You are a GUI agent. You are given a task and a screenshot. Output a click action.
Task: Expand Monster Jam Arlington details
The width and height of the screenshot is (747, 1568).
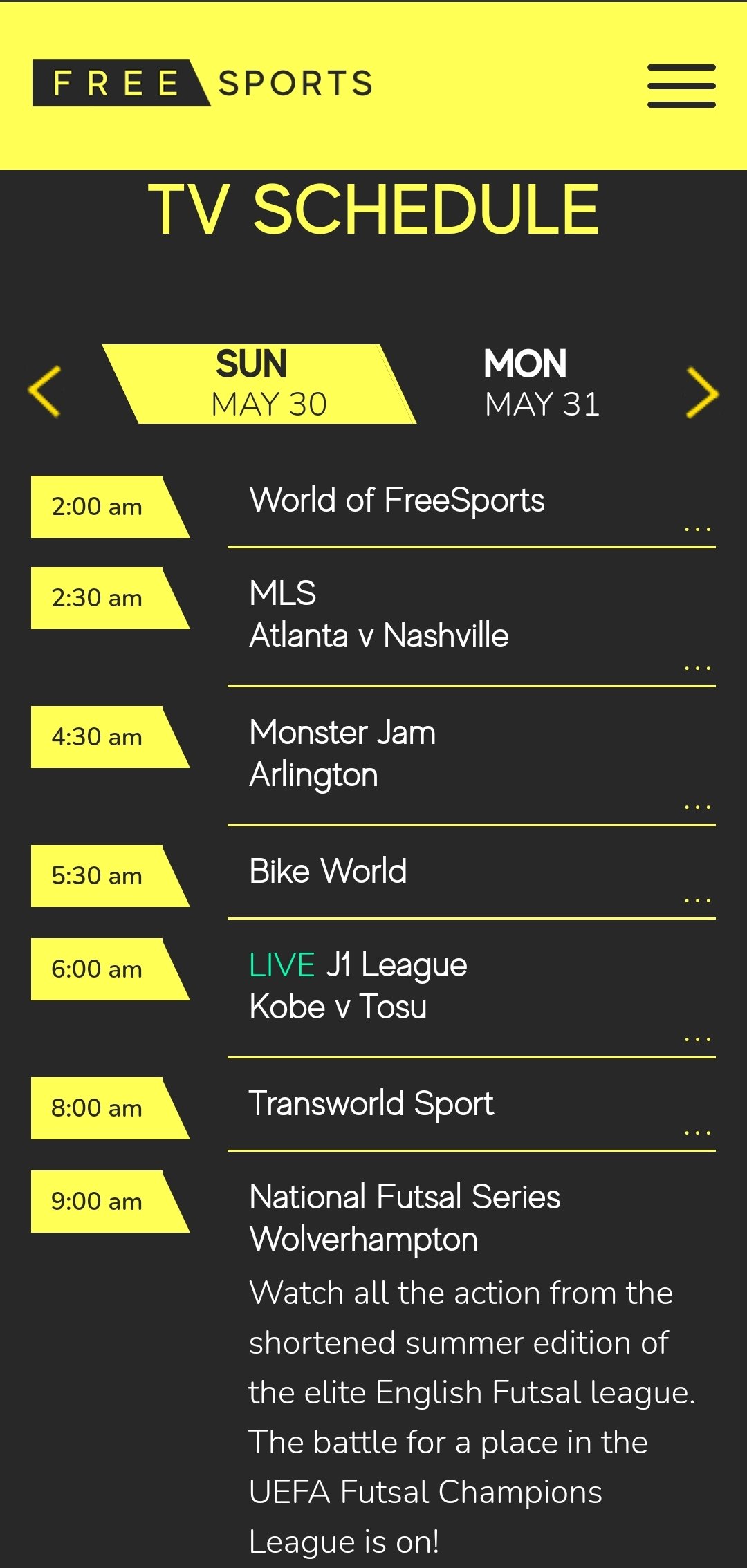[x=697, y=807]
